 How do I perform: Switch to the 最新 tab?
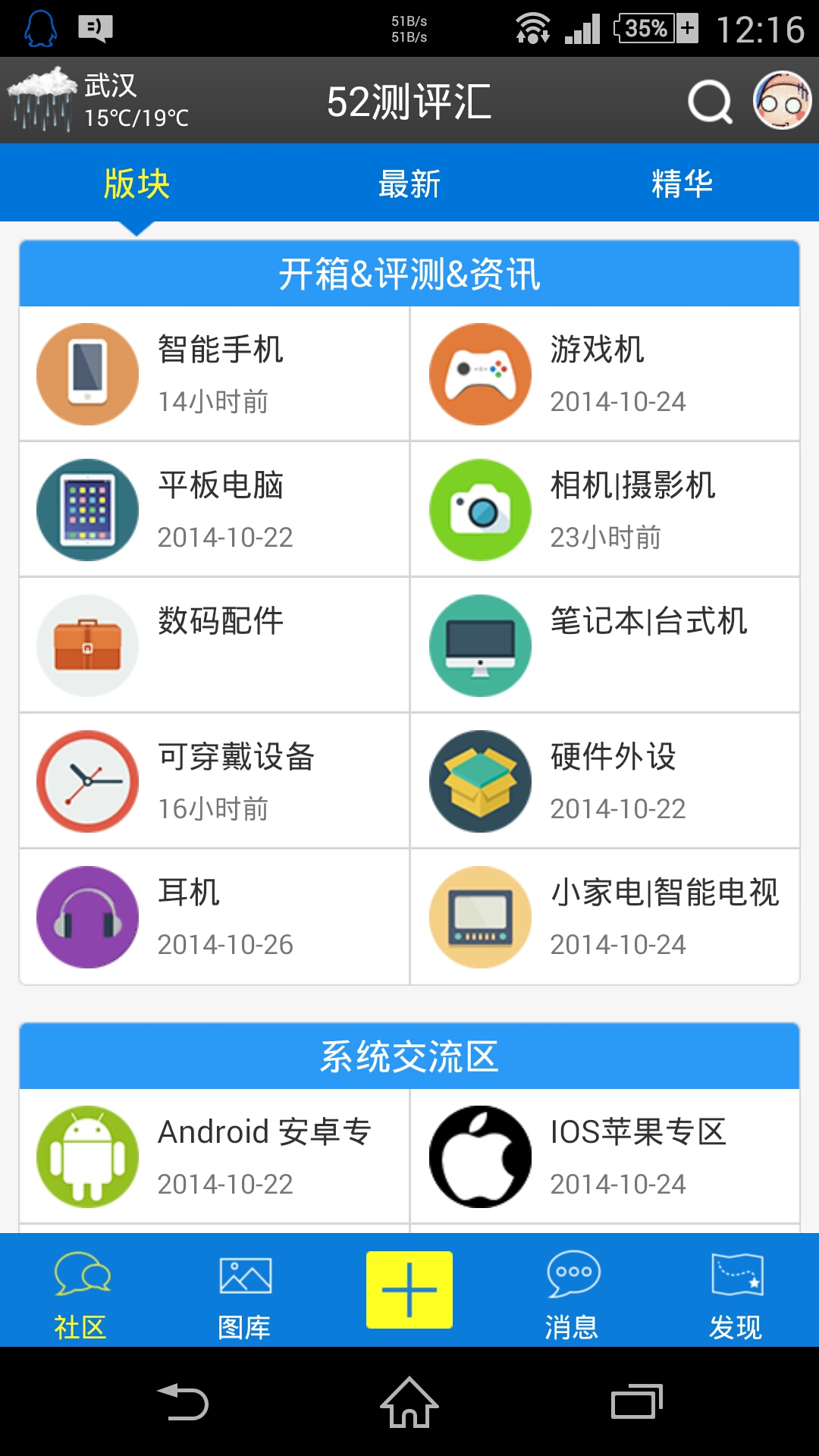coord(409,182)
